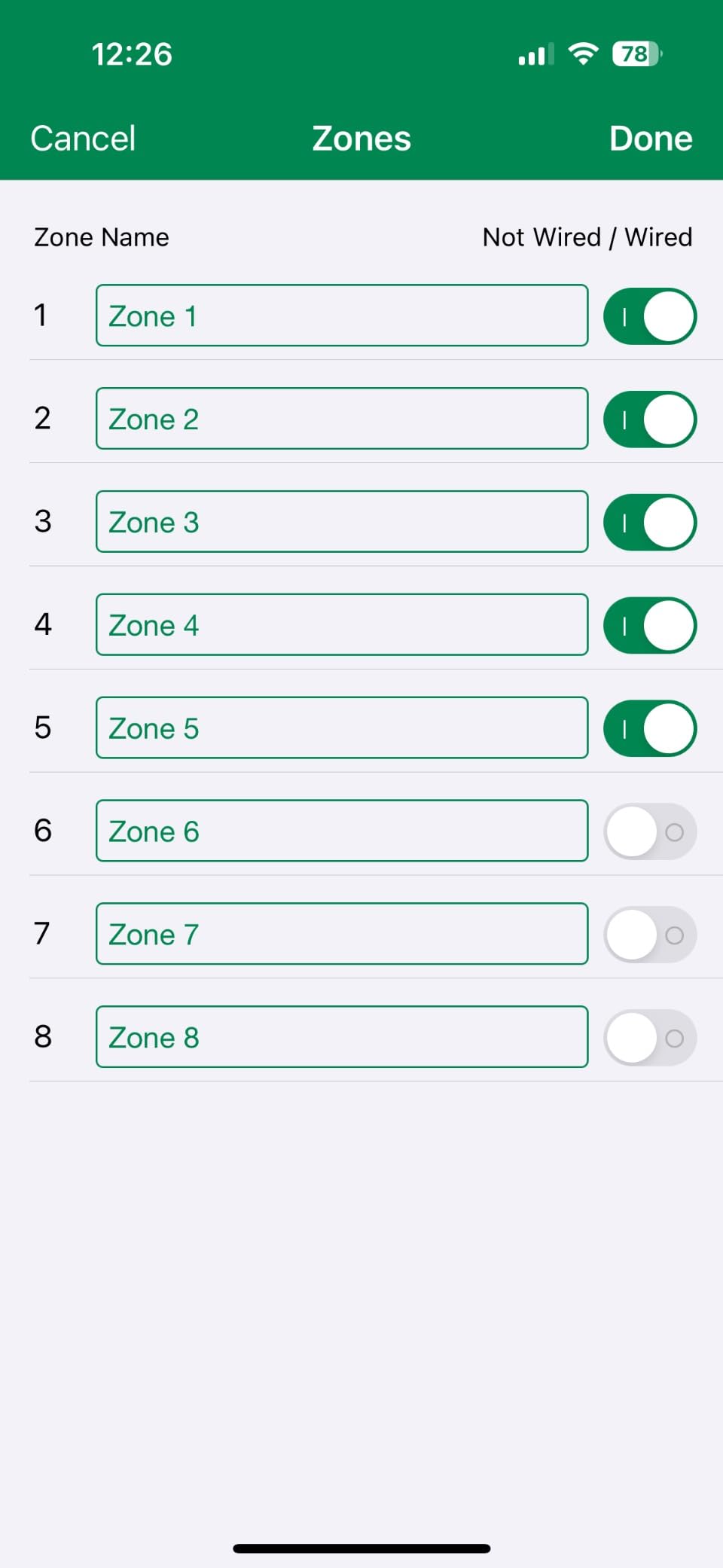The image size is (723, 1568).
Task: Edit the Zone 1 name field
Action: pyautogui.click(x=342, y=316)
